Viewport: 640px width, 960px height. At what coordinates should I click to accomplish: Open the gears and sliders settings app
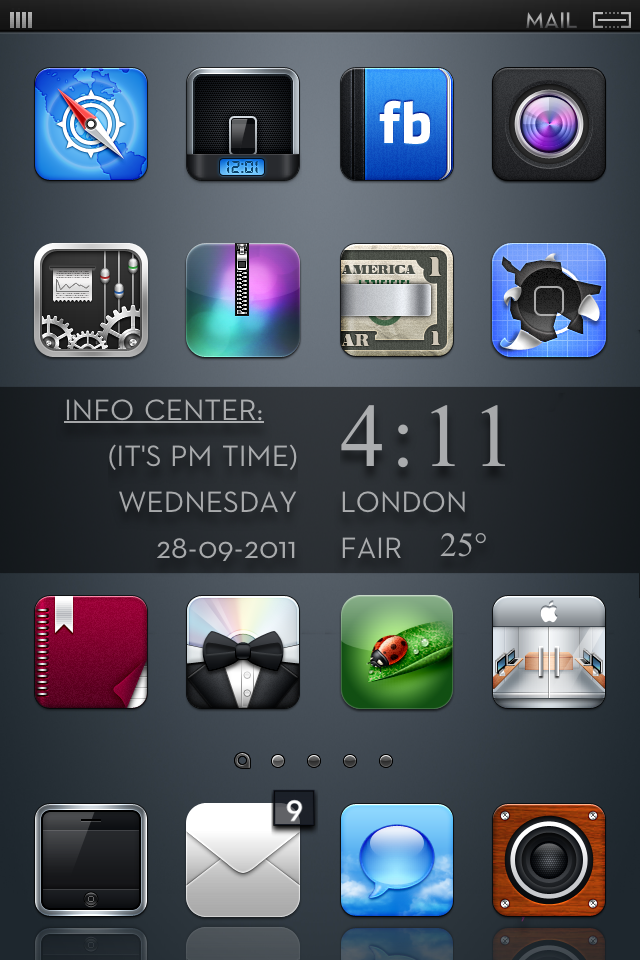(x=91, y=300)
